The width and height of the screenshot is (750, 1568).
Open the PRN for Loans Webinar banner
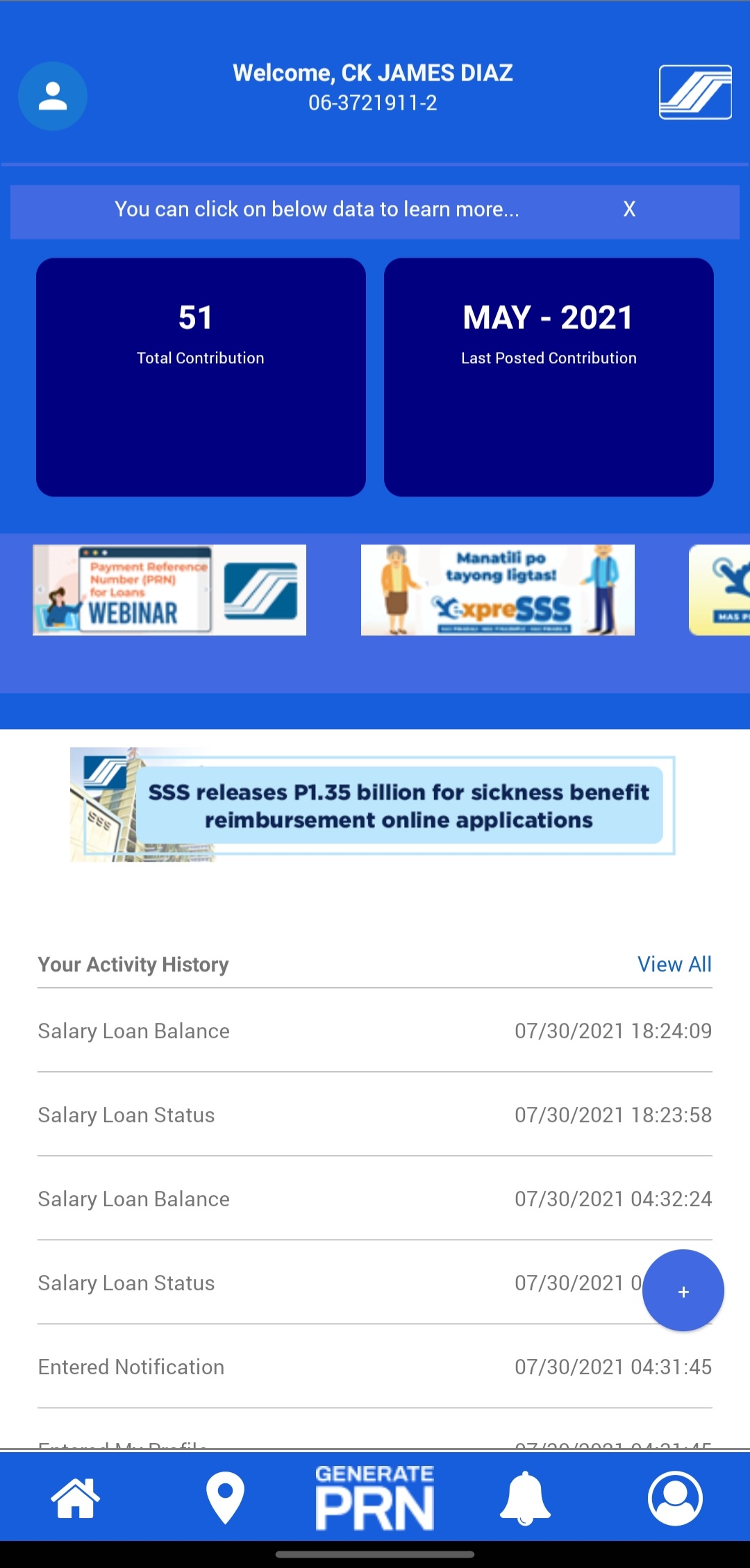coord(169,590)
